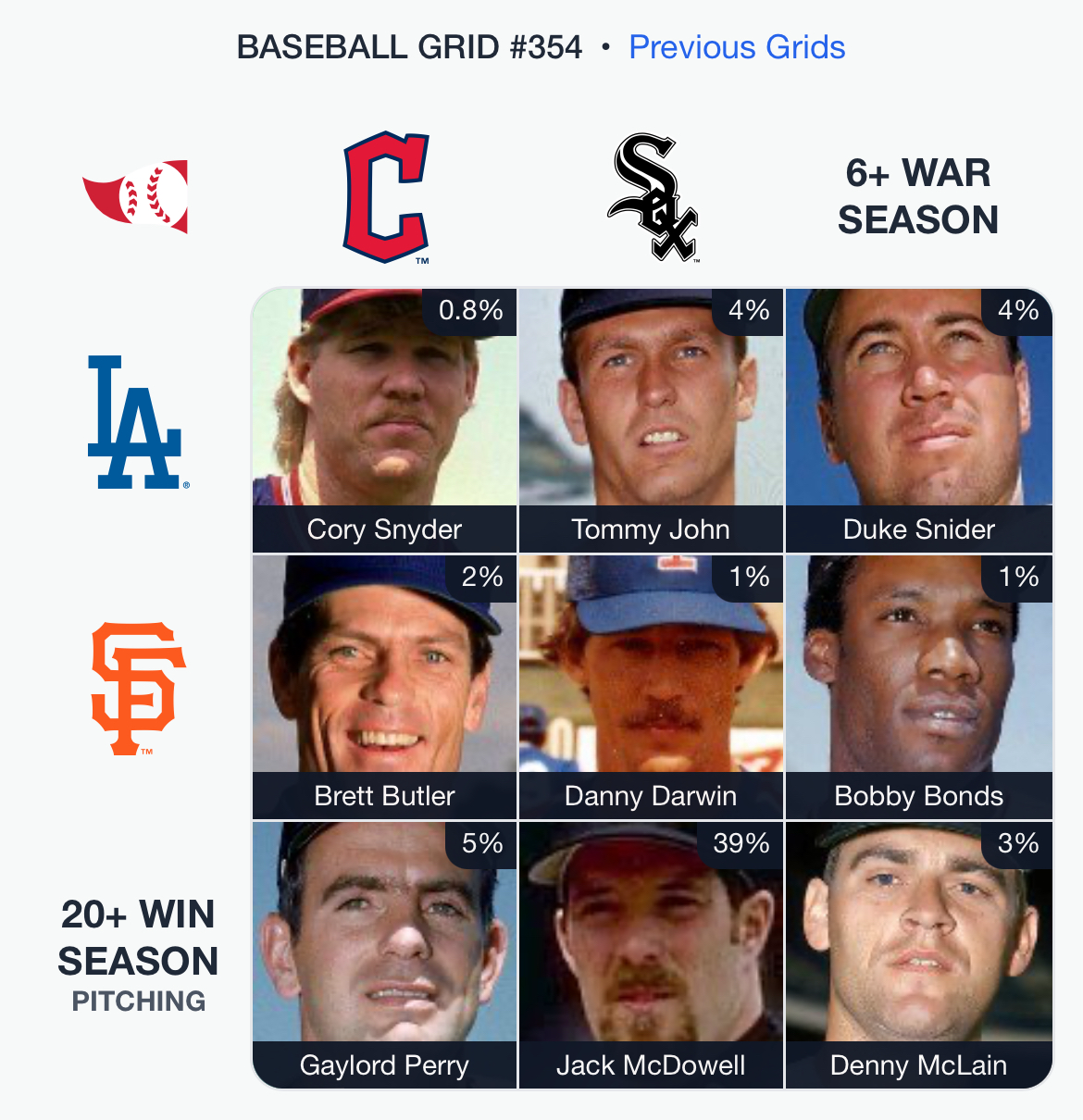Tap the Gaylord Perry tile
Viewport: 1083px width, 1120px height.
[x=384, y=953]
